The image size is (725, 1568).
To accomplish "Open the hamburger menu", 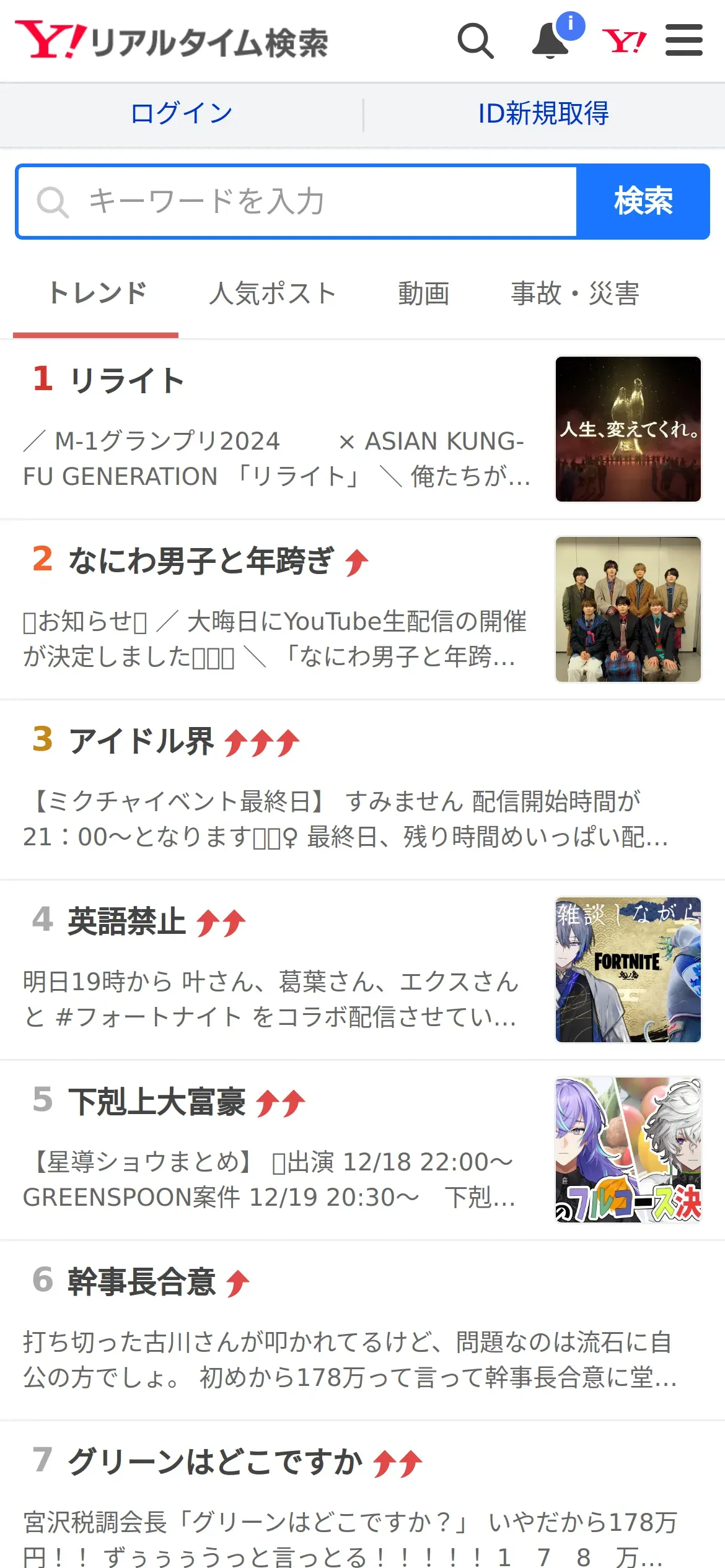I will (683, 41).
